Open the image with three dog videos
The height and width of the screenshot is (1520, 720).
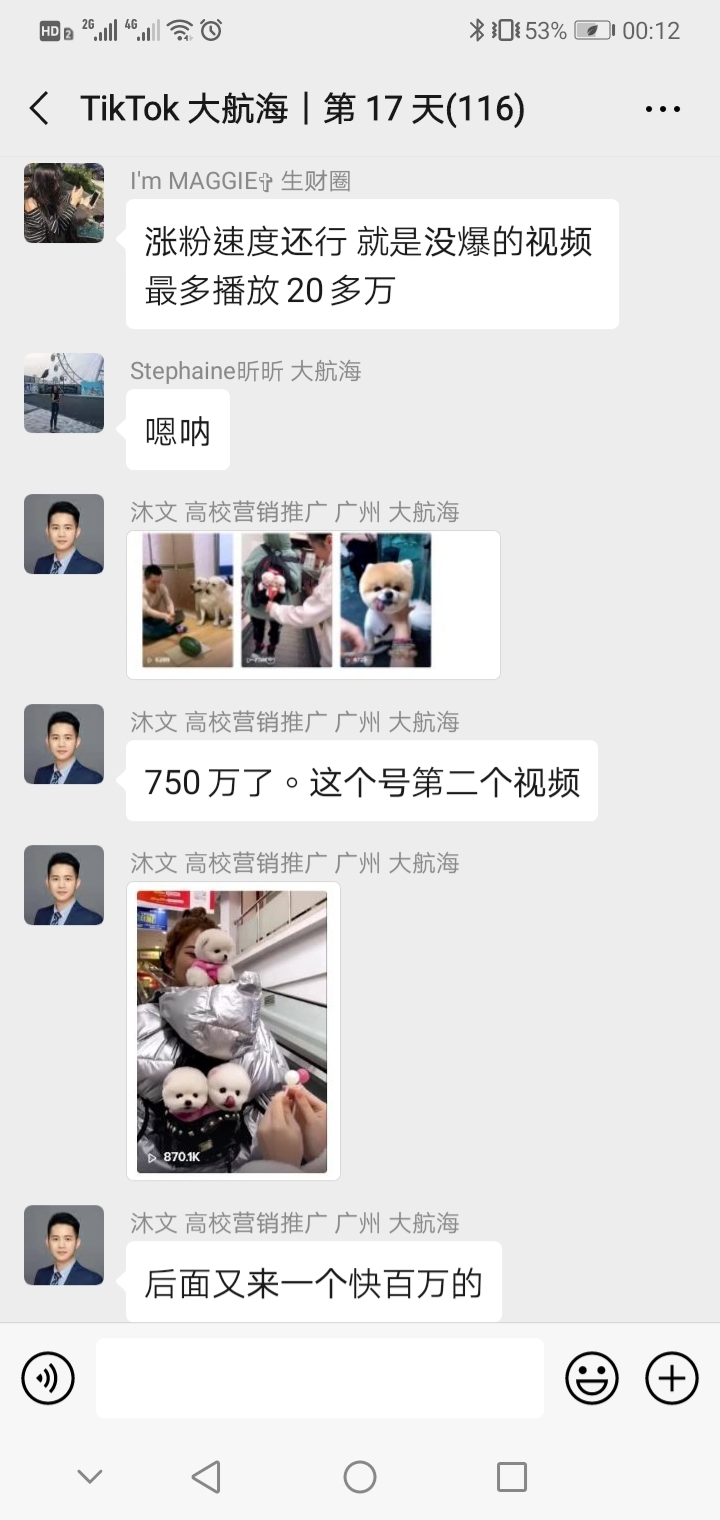click(x=312, y=604)
